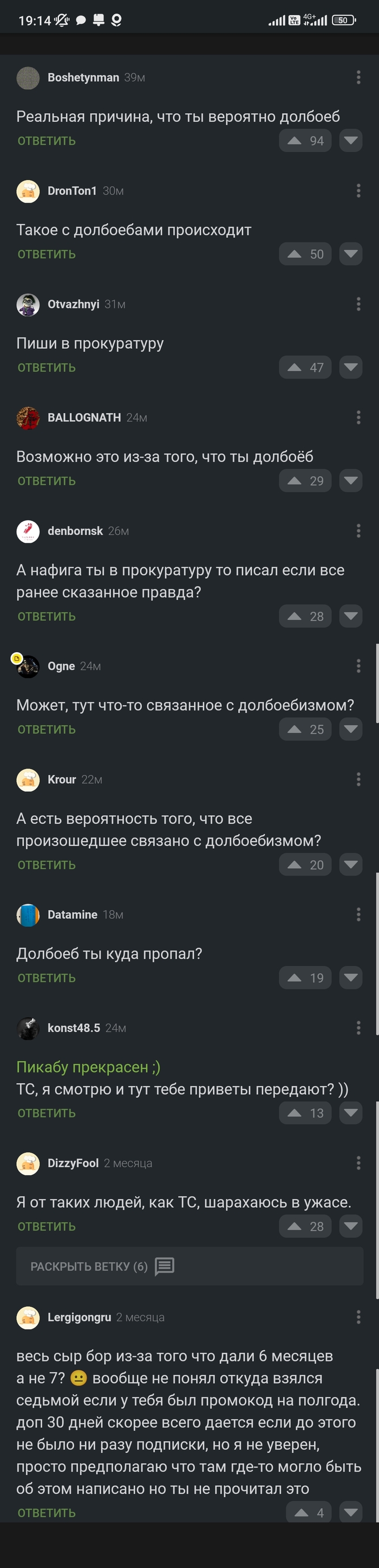Downvote Datamine's comment
The width and height of the screenshot is (379, 1568).
pos(350,978)
